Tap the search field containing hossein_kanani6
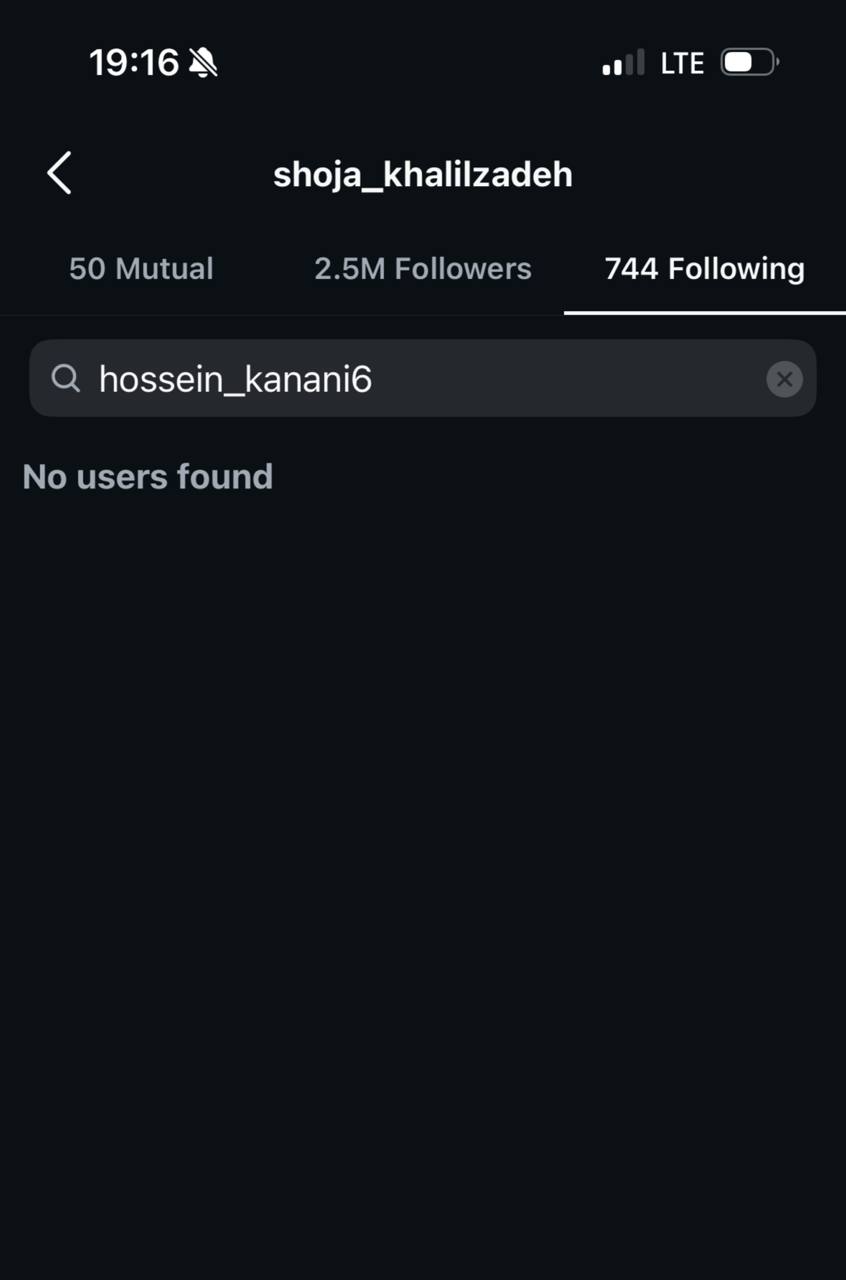Viewport: 846px width, 1280px height. tap(400, 378)
